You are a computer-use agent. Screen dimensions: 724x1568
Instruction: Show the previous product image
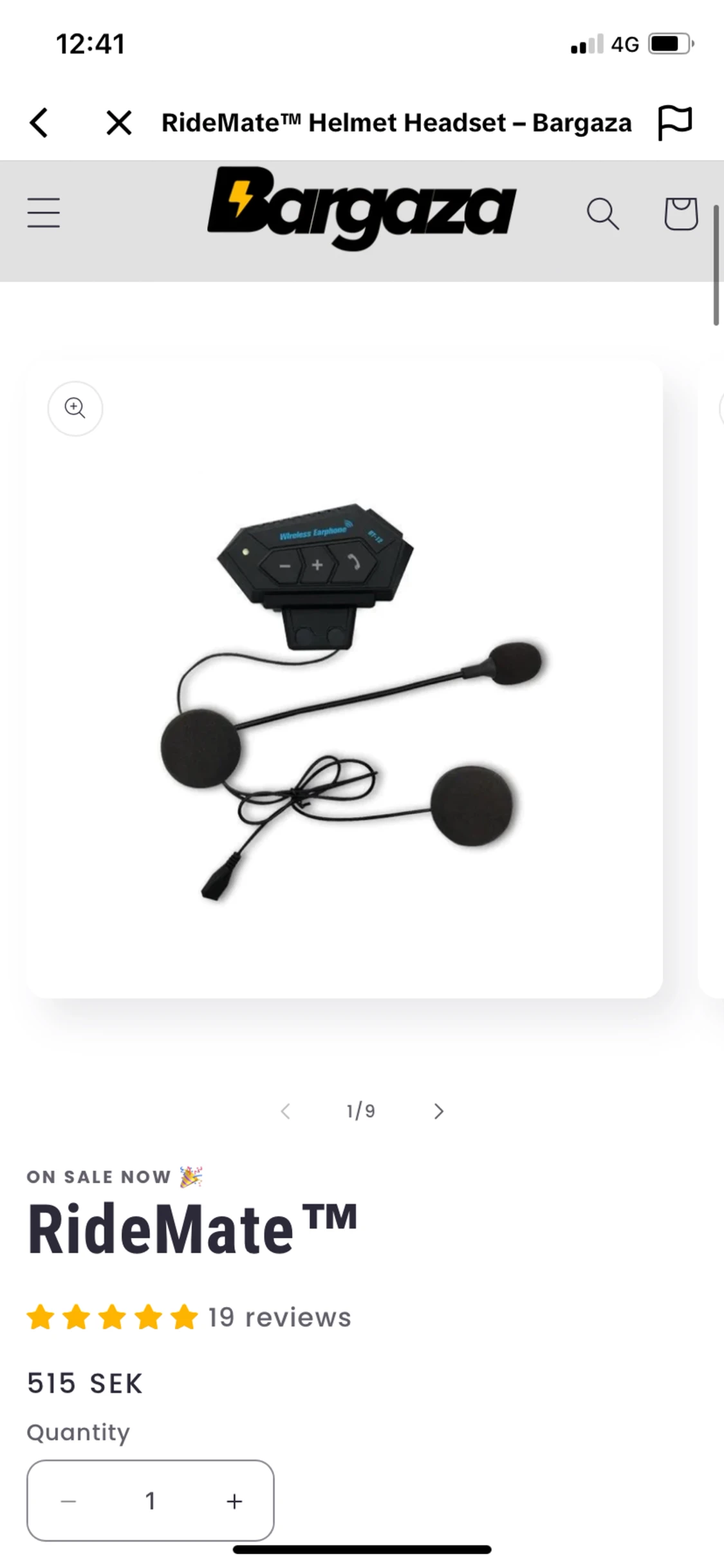286,1111
